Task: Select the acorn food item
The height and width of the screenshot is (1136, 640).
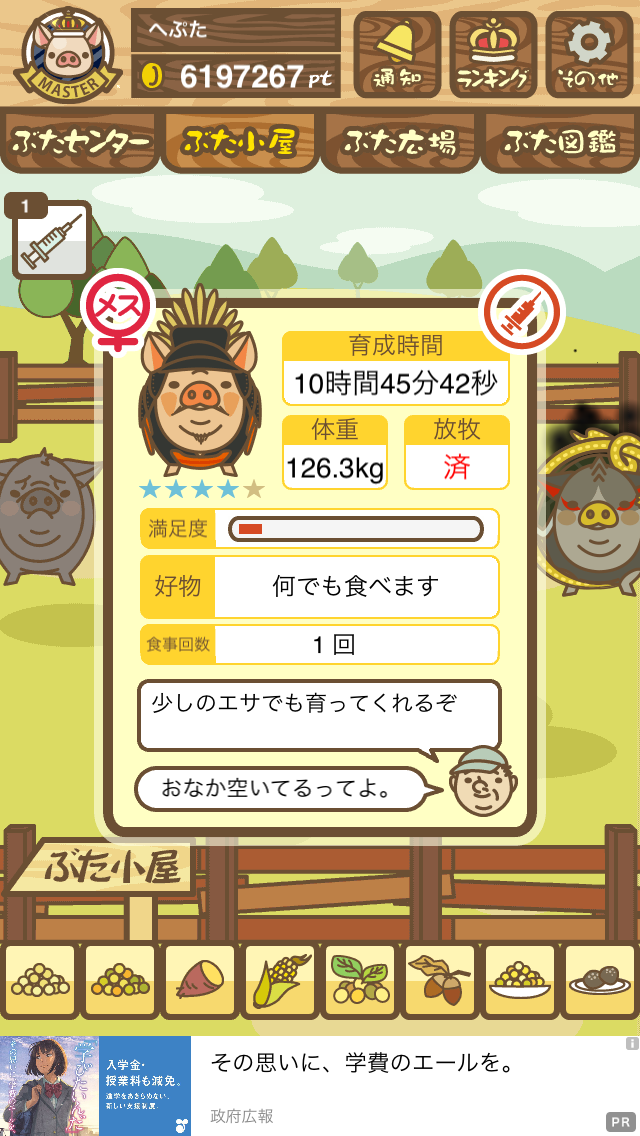Action: coord(439,981)
